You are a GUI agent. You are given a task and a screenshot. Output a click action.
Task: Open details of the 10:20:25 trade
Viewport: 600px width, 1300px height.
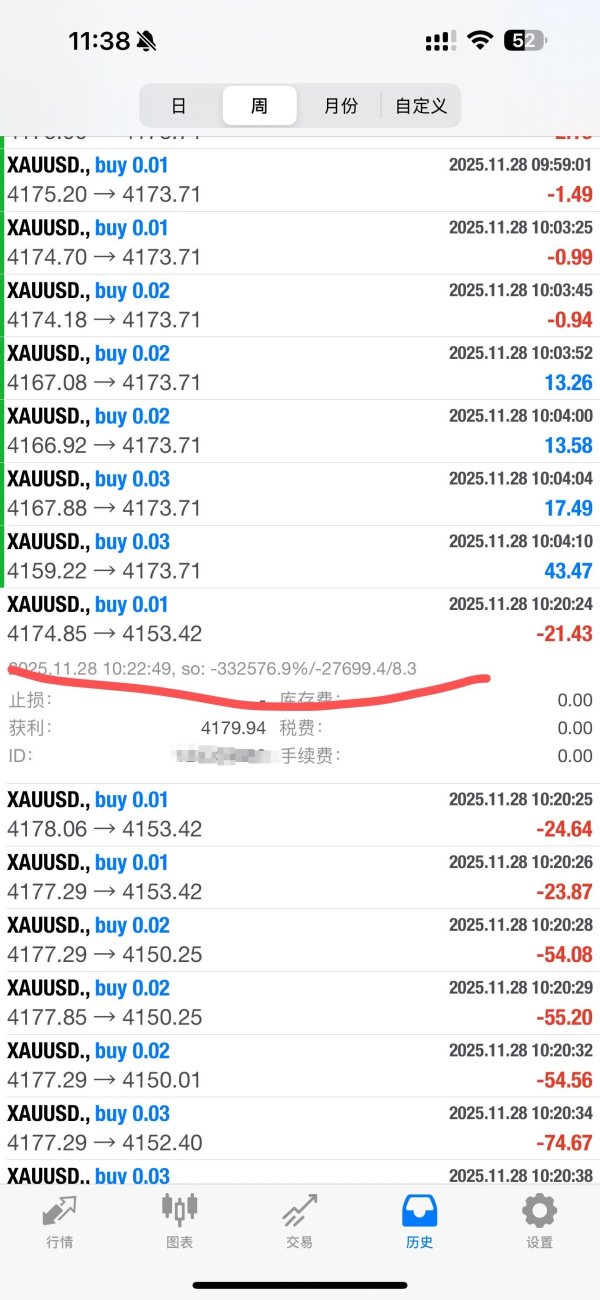pyautogui.click(x=300, y=814)
